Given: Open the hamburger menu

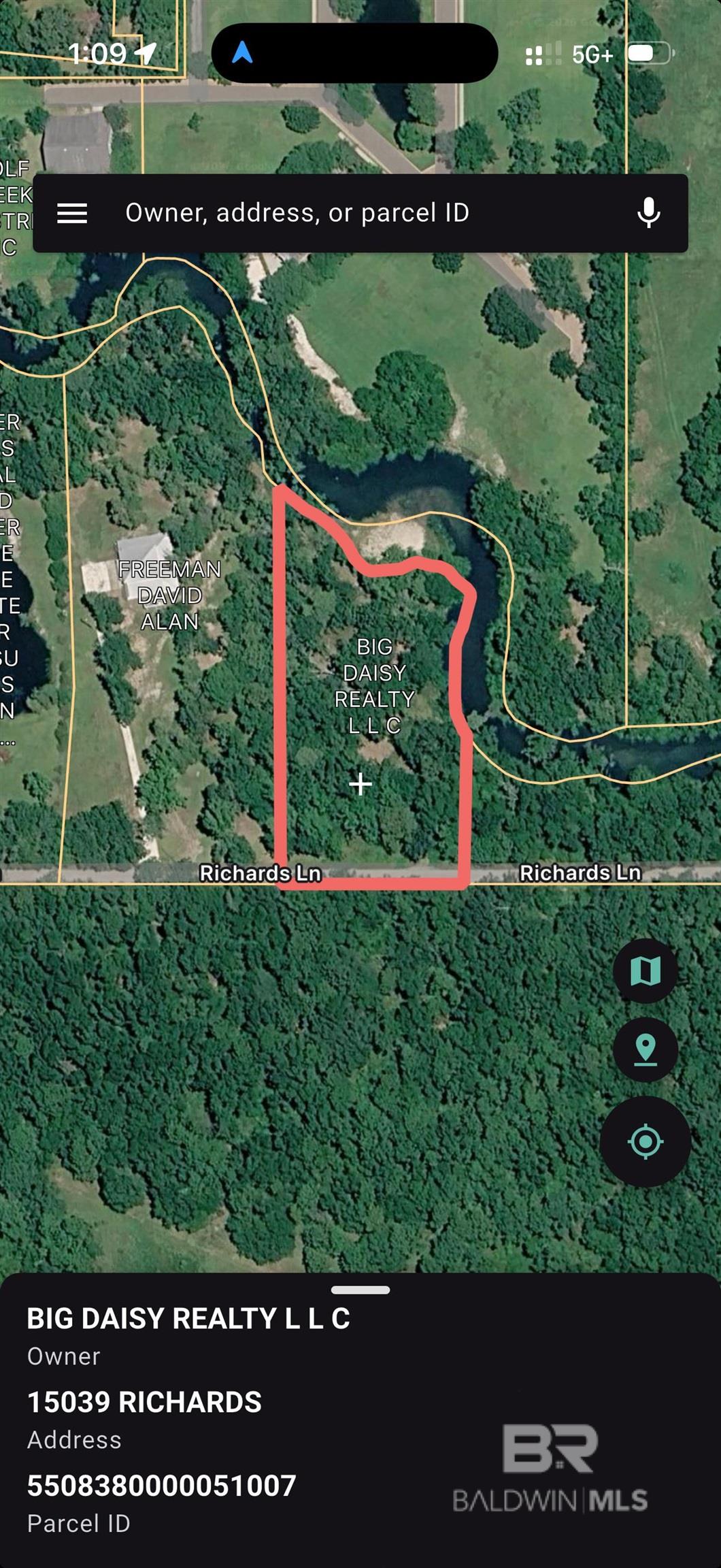Looking at the screenshot, I should (72, 214).
